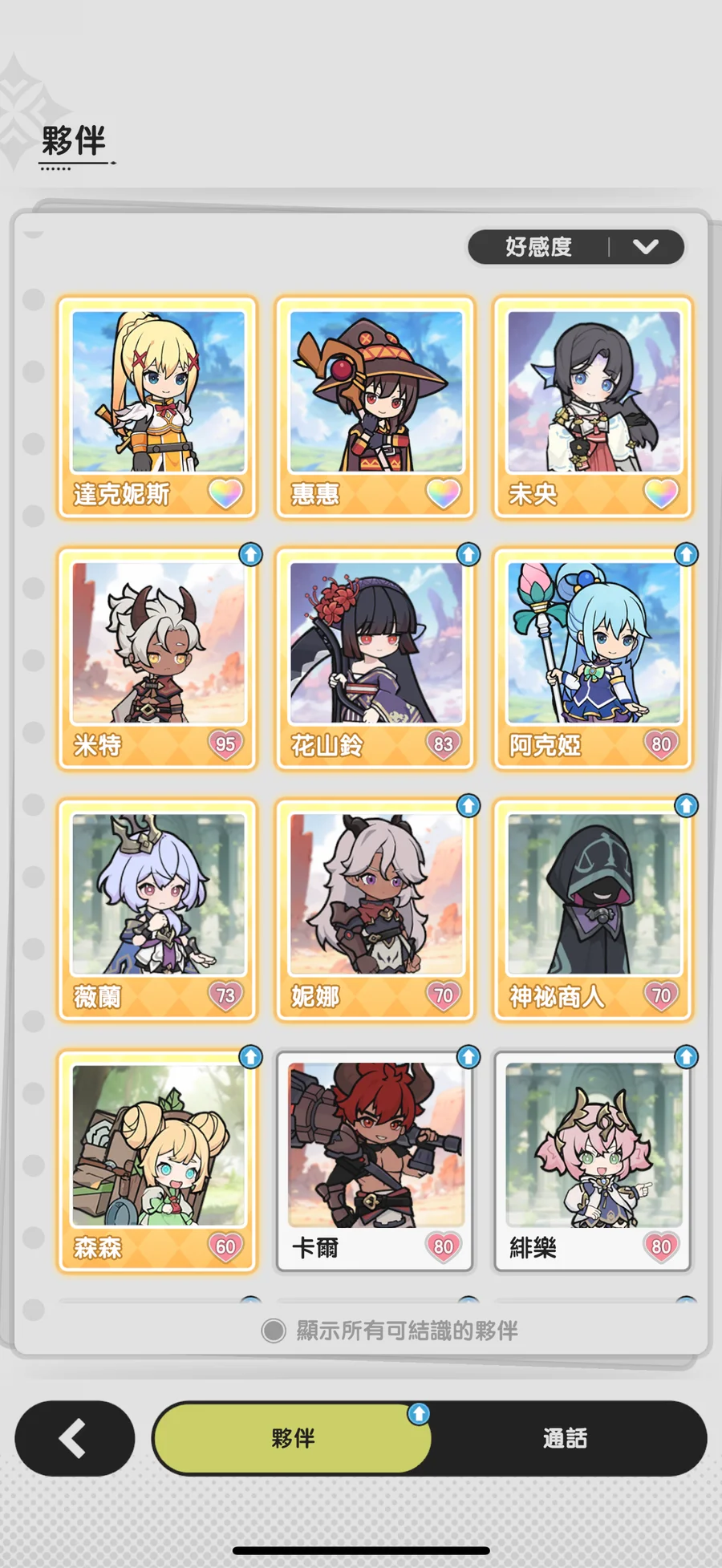Expand the 好感度 sort dropdown

click(x=575, y=246)
